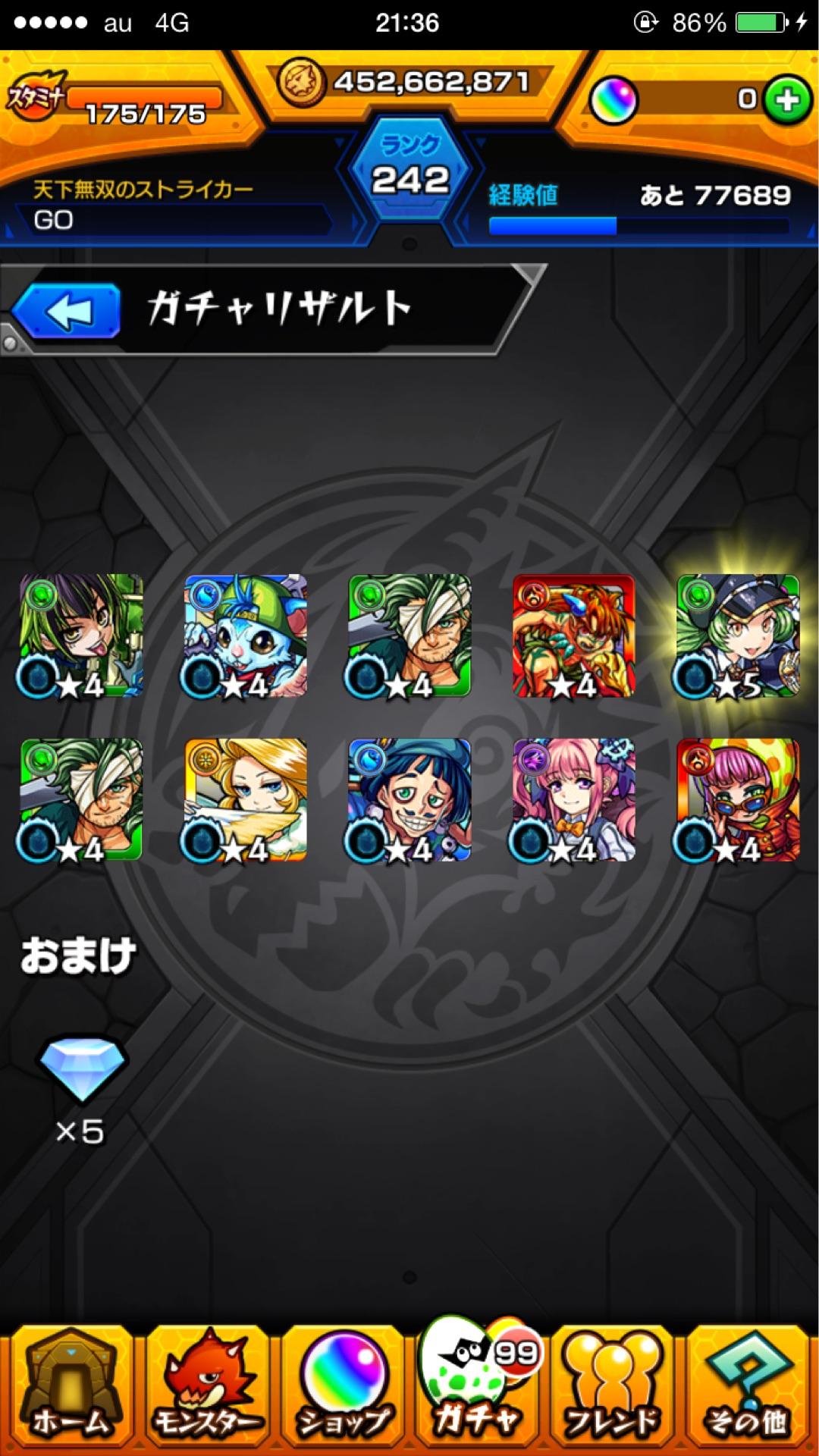
Task: Tap the green plus to buy orbs
Action: (786, 99)
